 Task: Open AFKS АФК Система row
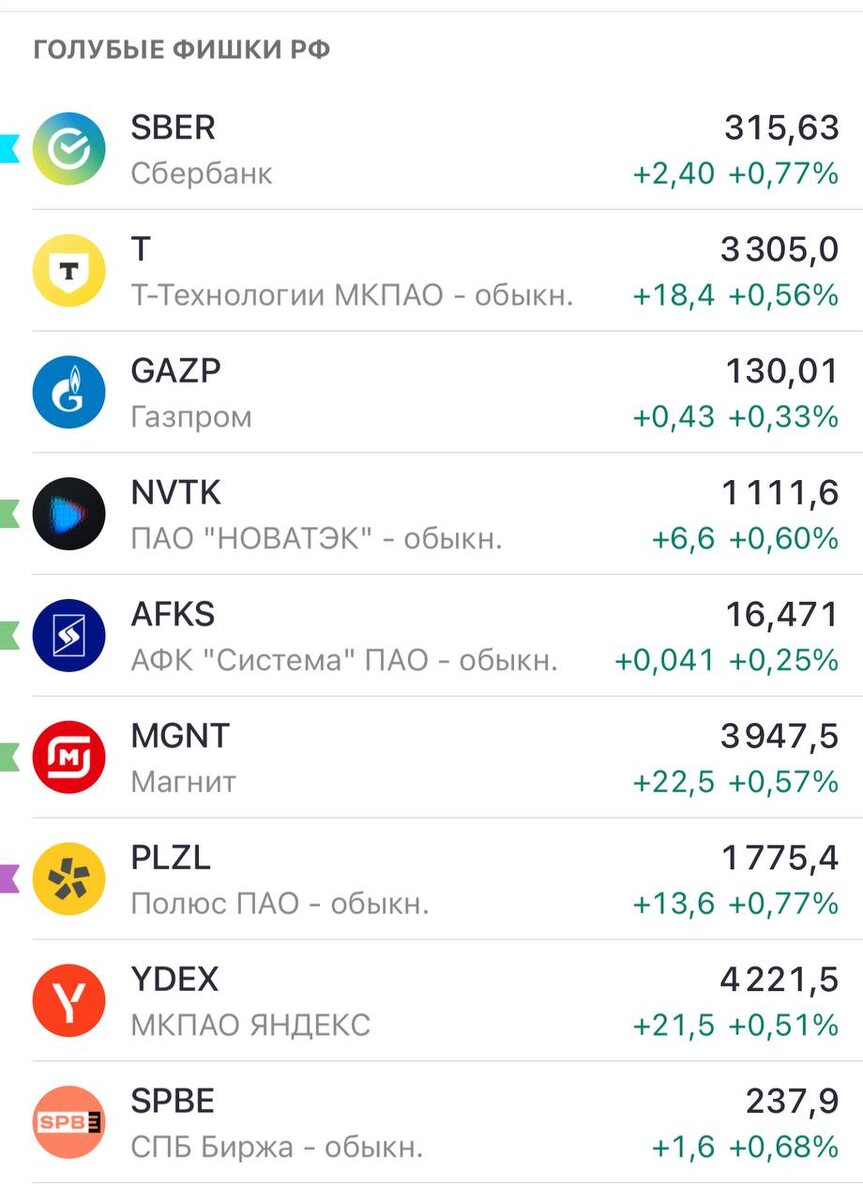[x=432, y=636]
